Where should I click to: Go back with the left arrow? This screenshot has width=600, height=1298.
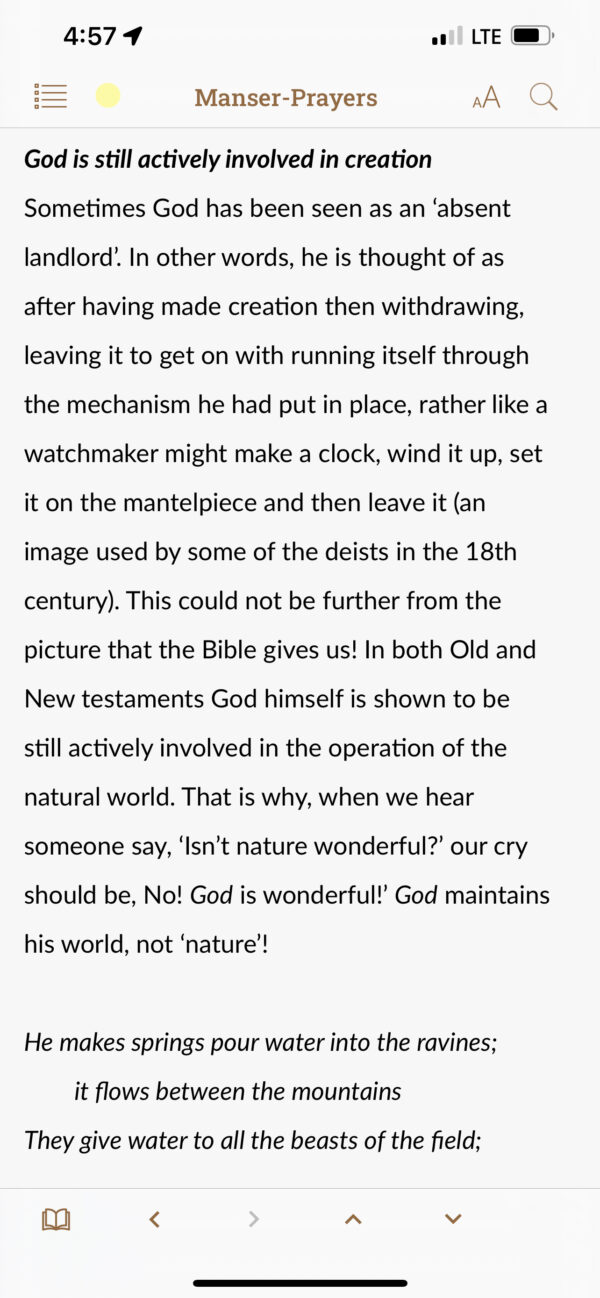point(154,1219)
